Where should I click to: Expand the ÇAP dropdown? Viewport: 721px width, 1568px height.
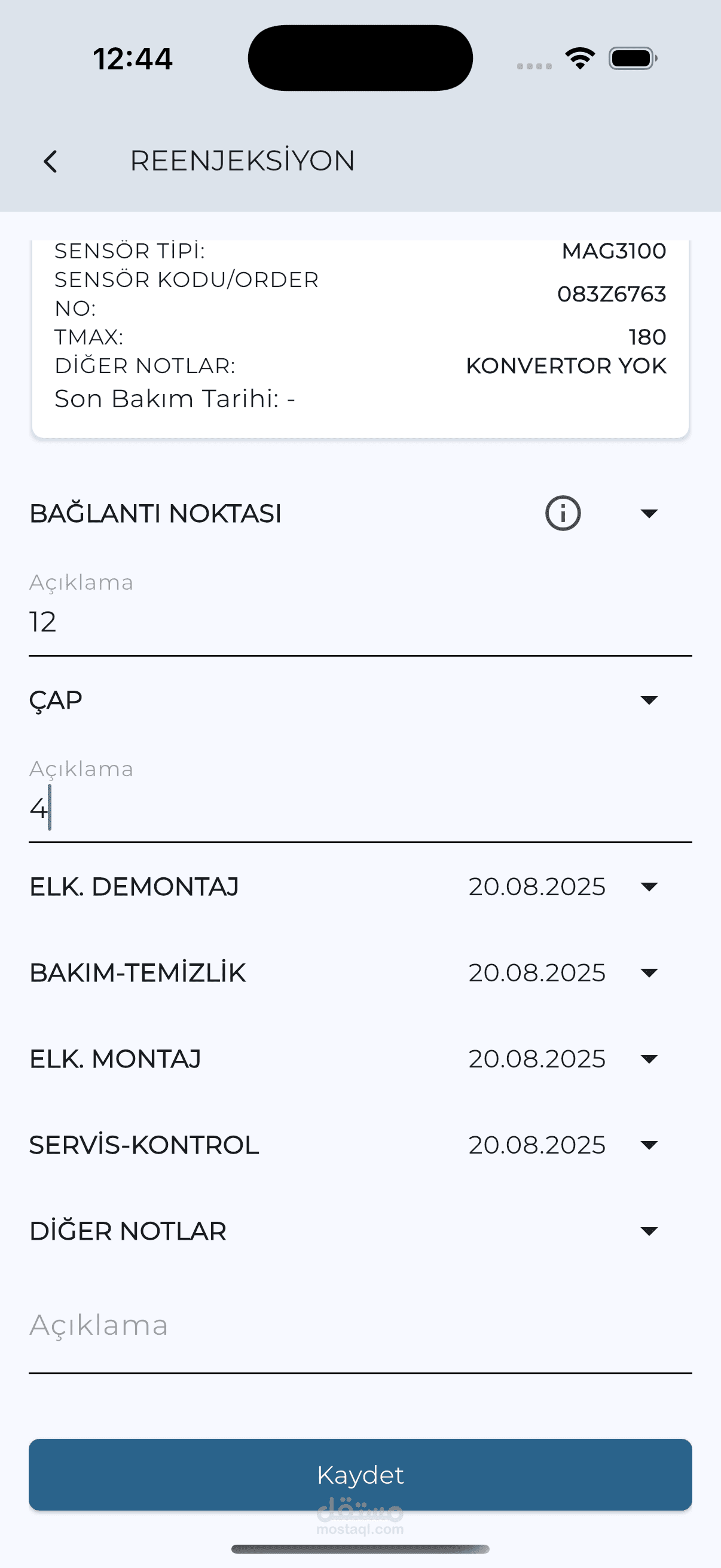click(649, 700)
